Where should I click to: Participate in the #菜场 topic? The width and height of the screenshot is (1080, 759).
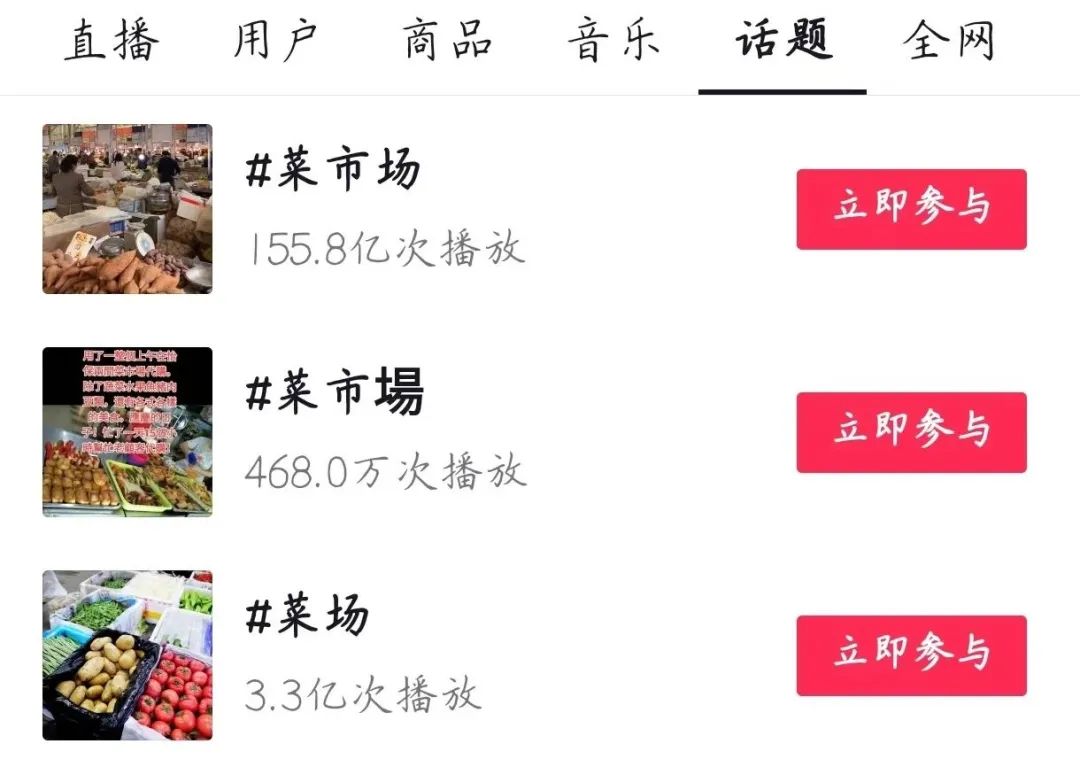[x=911, y=655]
